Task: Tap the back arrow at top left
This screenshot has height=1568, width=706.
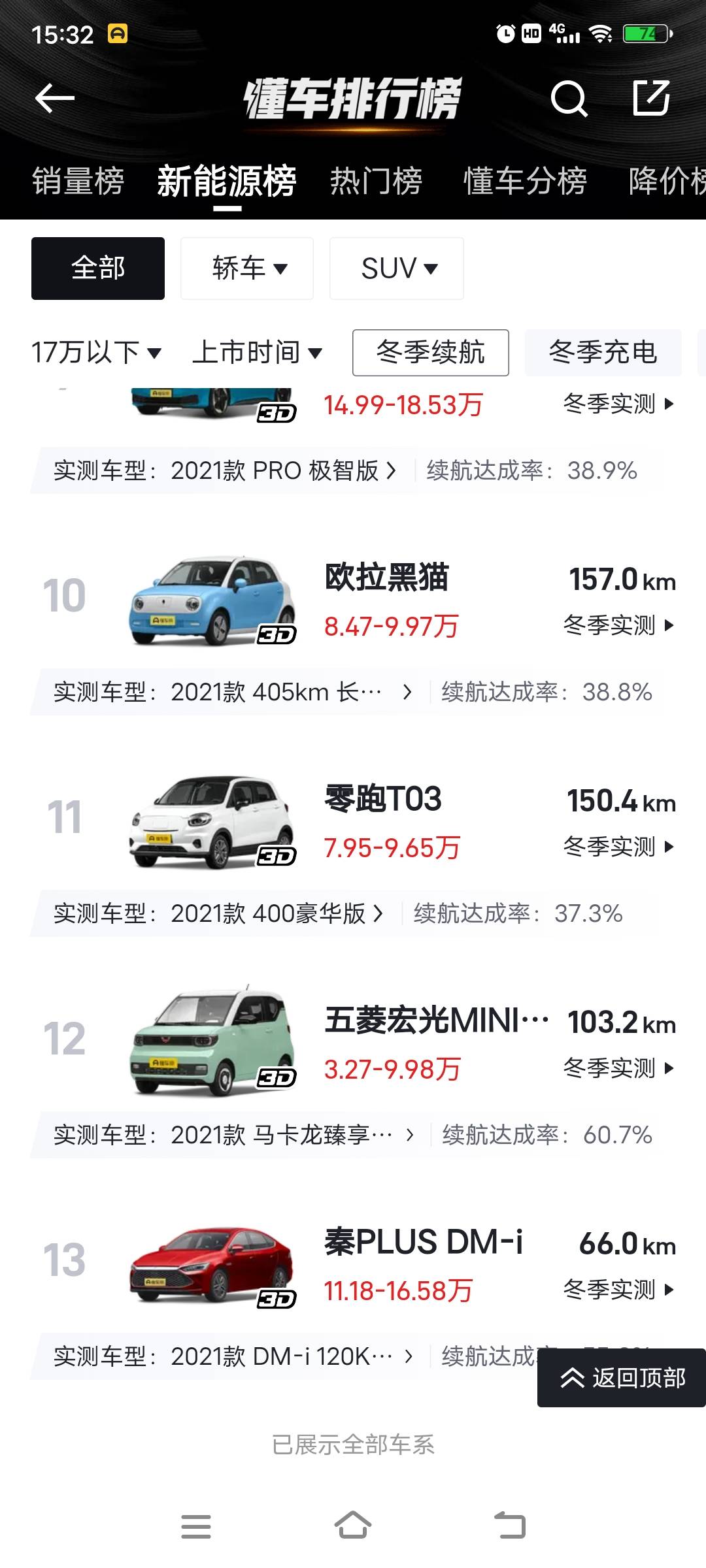Action: 56,99
